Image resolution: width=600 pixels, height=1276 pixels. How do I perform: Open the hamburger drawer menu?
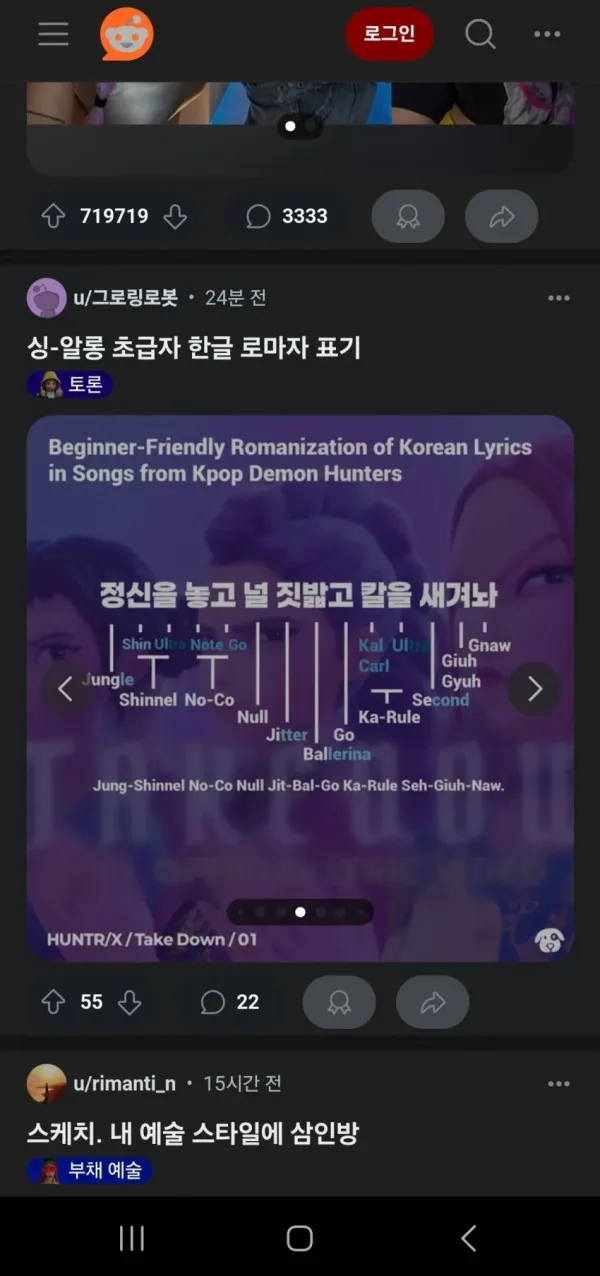click(x=53, y=34)
